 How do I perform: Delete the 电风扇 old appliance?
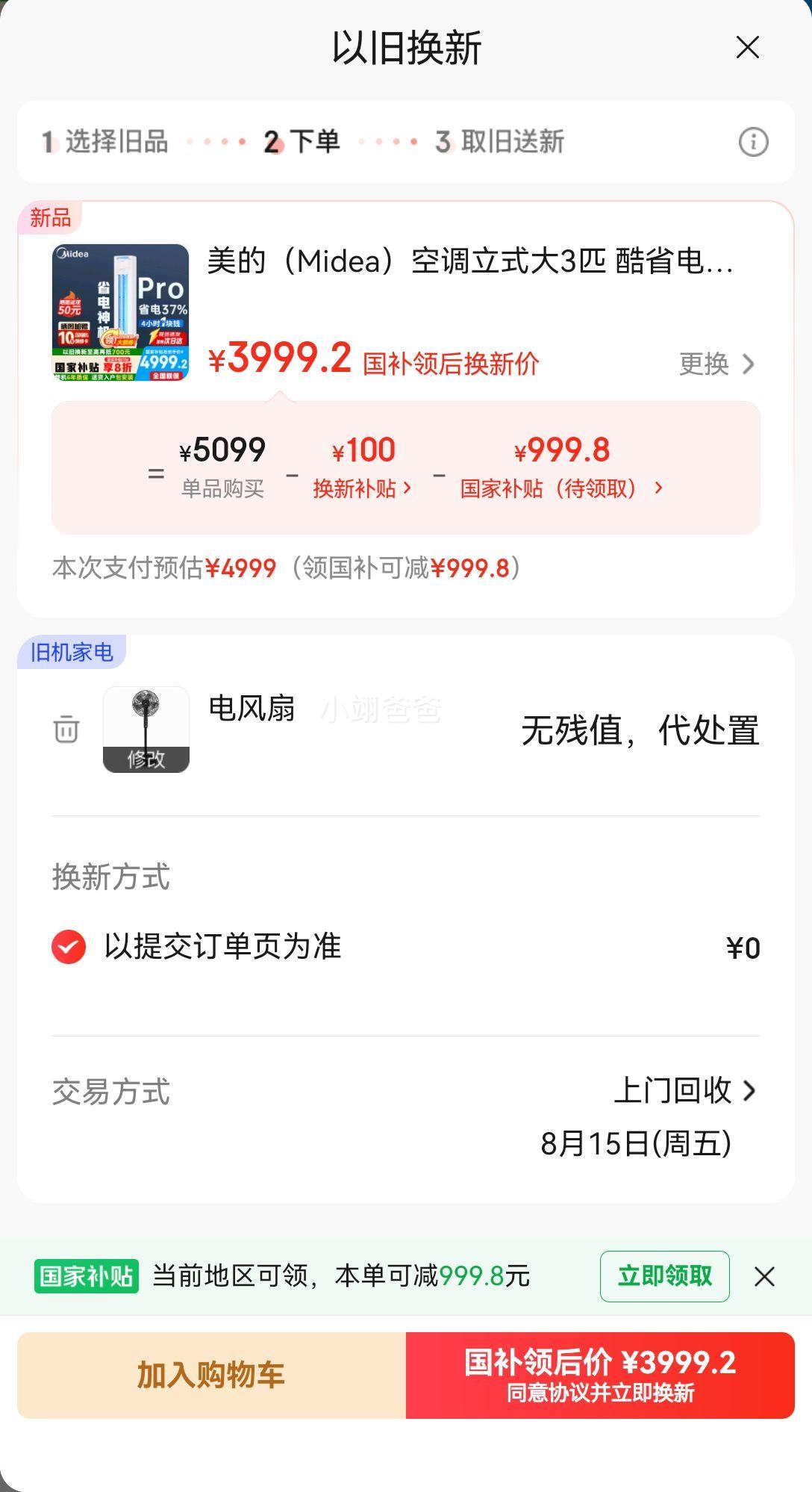66,729
